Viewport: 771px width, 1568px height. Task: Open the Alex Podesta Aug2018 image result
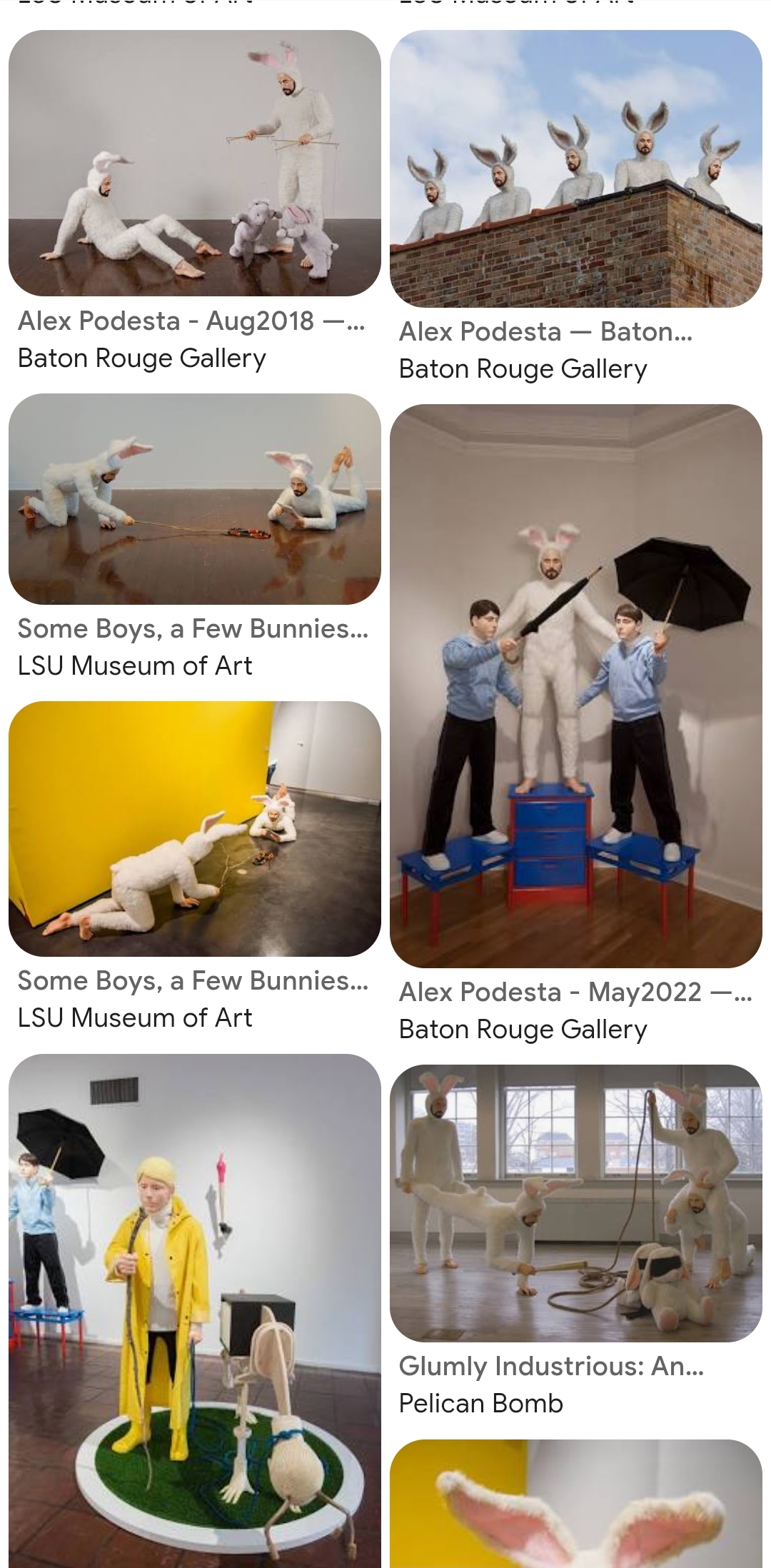[194, 163]
